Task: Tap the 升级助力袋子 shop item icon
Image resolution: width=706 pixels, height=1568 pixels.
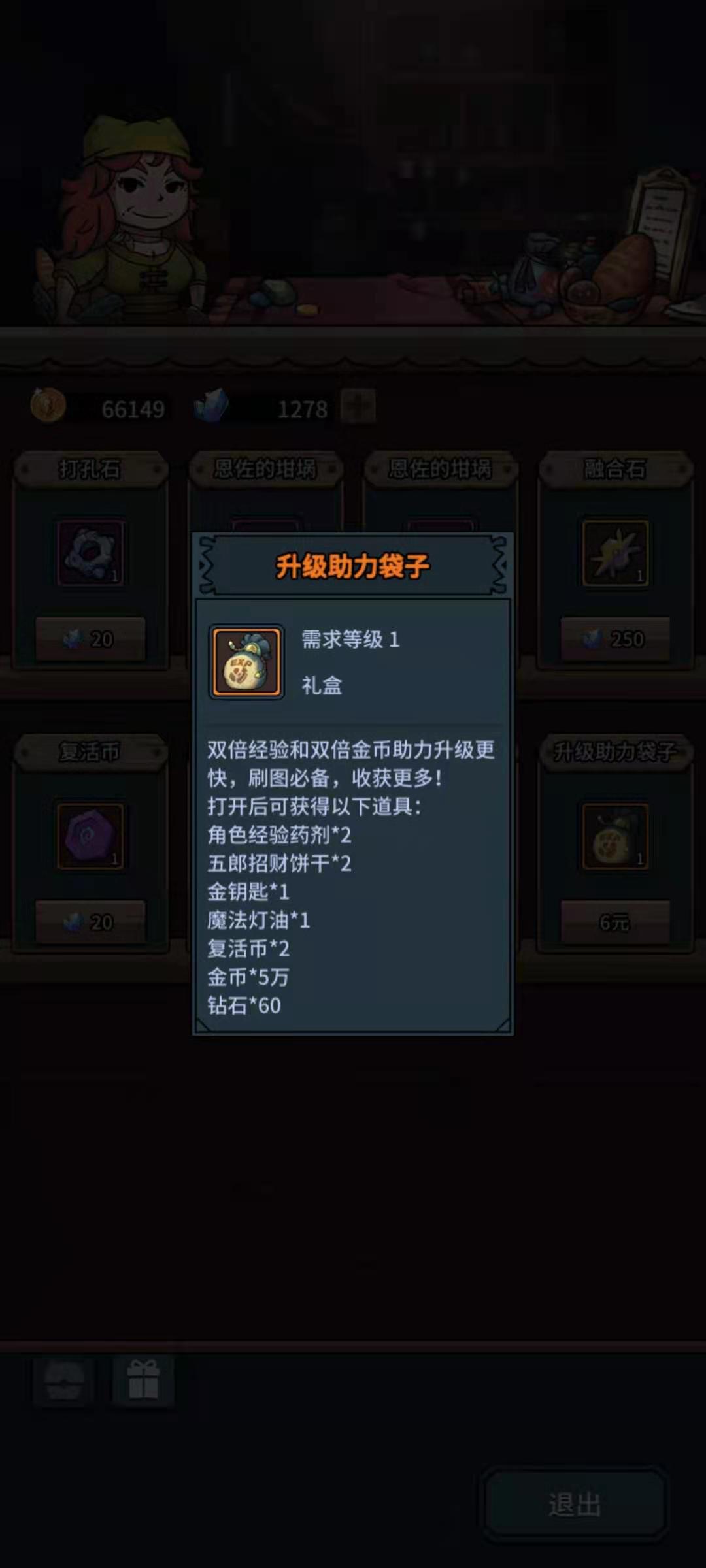Action: coord(614,836)
